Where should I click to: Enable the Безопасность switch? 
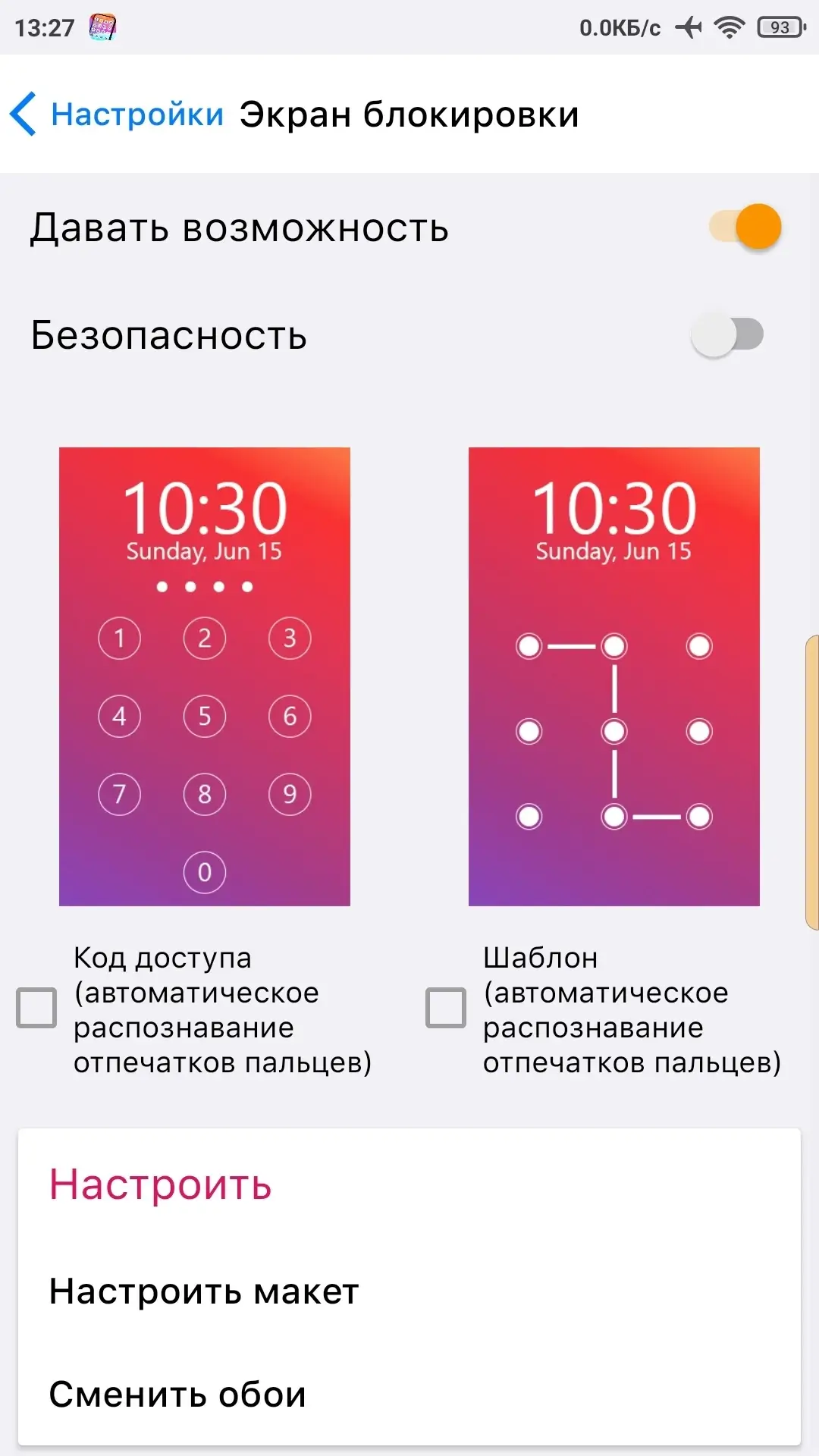point(727,334)
